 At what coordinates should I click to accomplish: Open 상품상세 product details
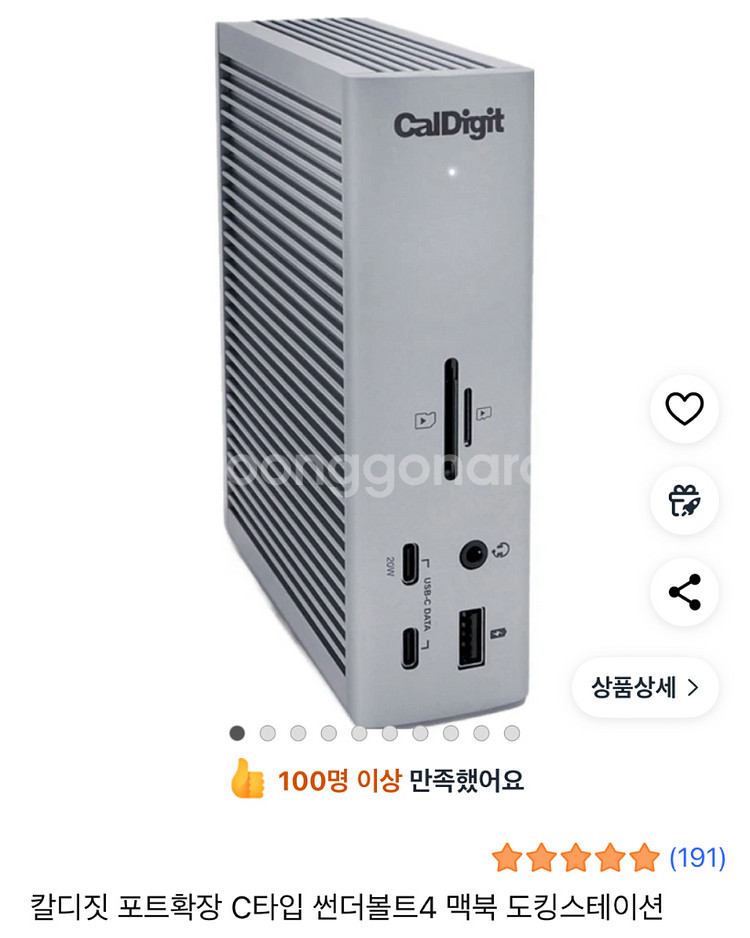pos(645,687)
